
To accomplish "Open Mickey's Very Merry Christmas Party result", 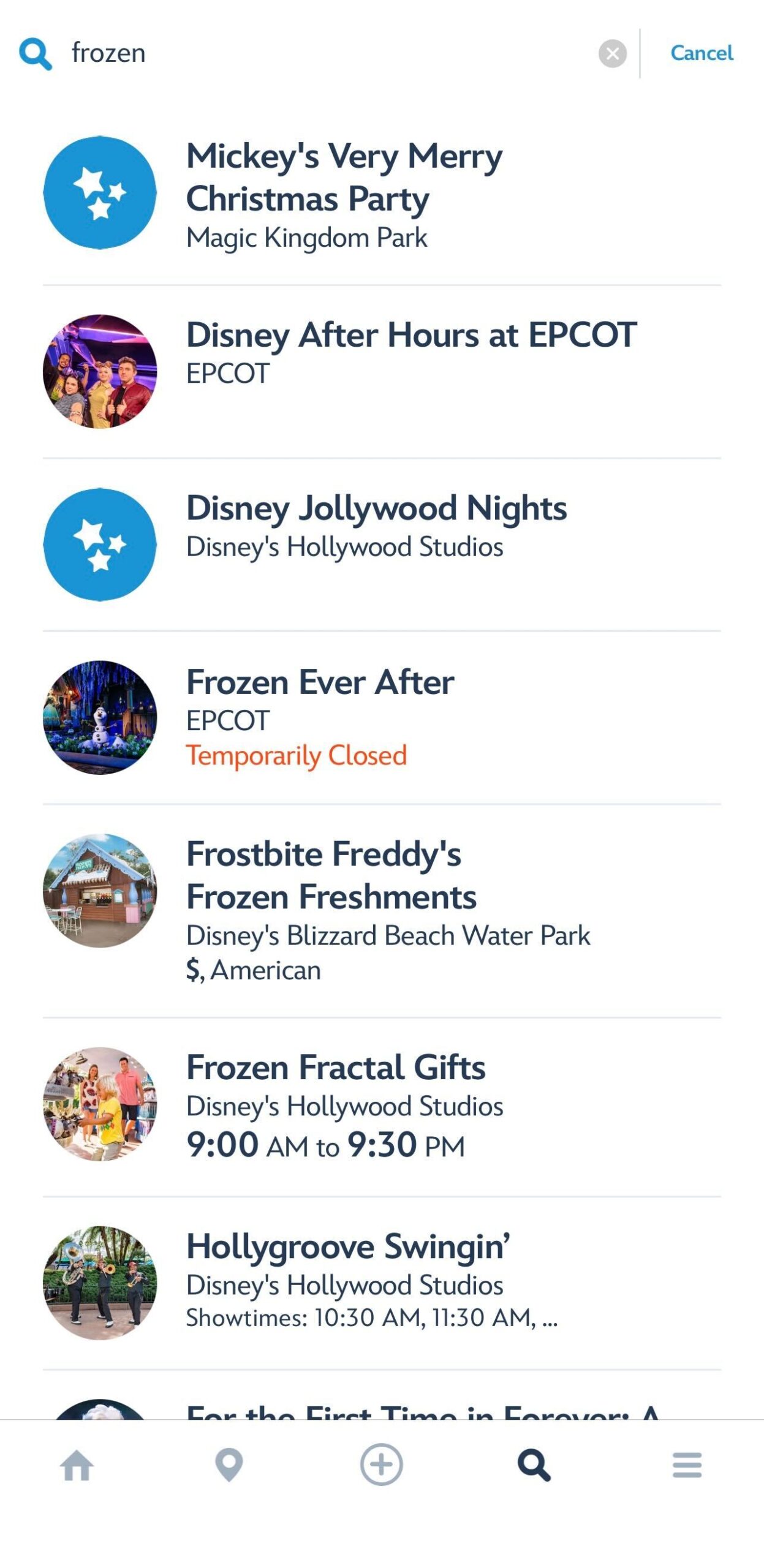I will point(343,193).
